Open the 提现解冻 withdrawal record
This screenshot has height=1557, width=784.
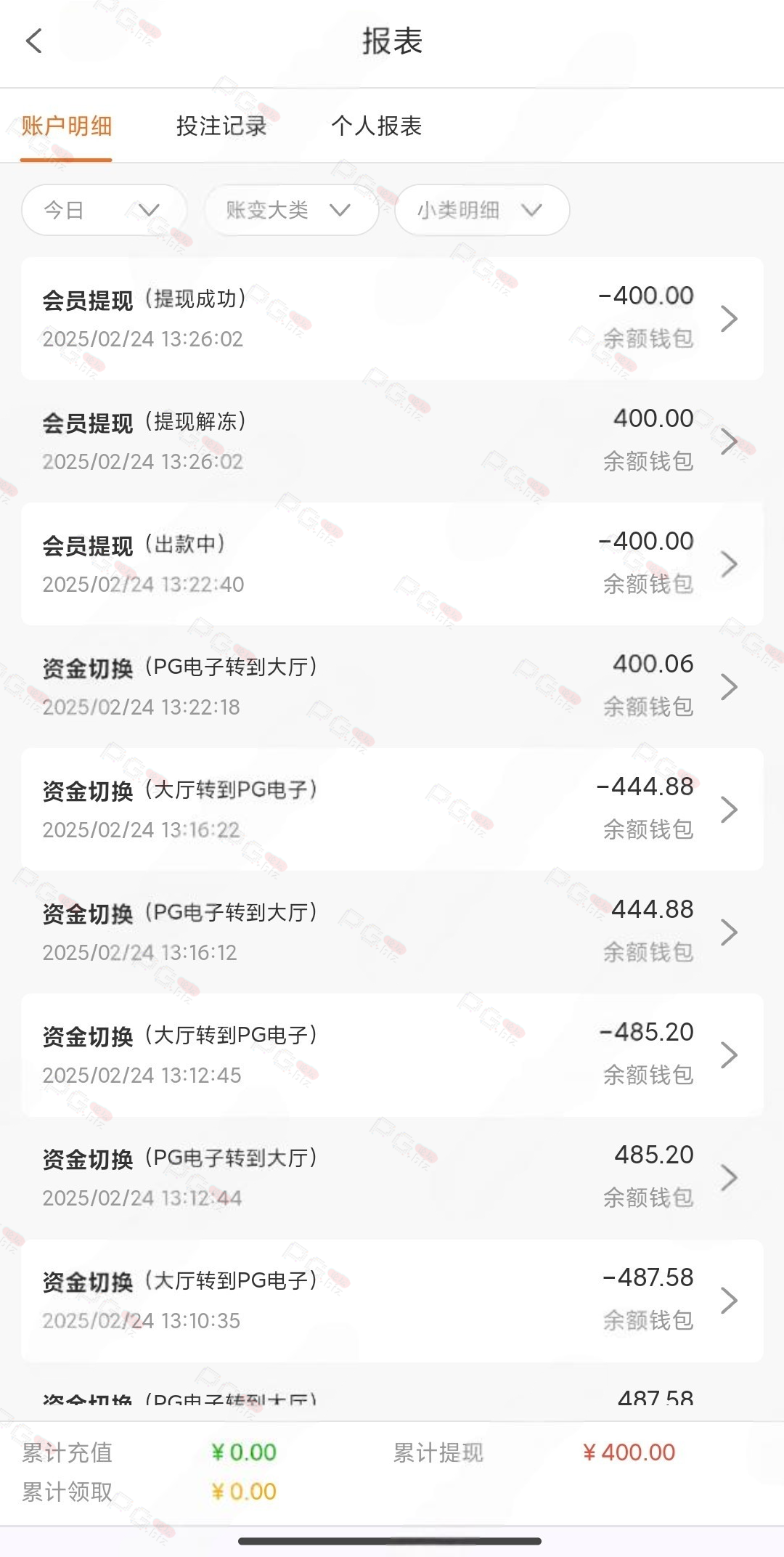coord(392,441)
